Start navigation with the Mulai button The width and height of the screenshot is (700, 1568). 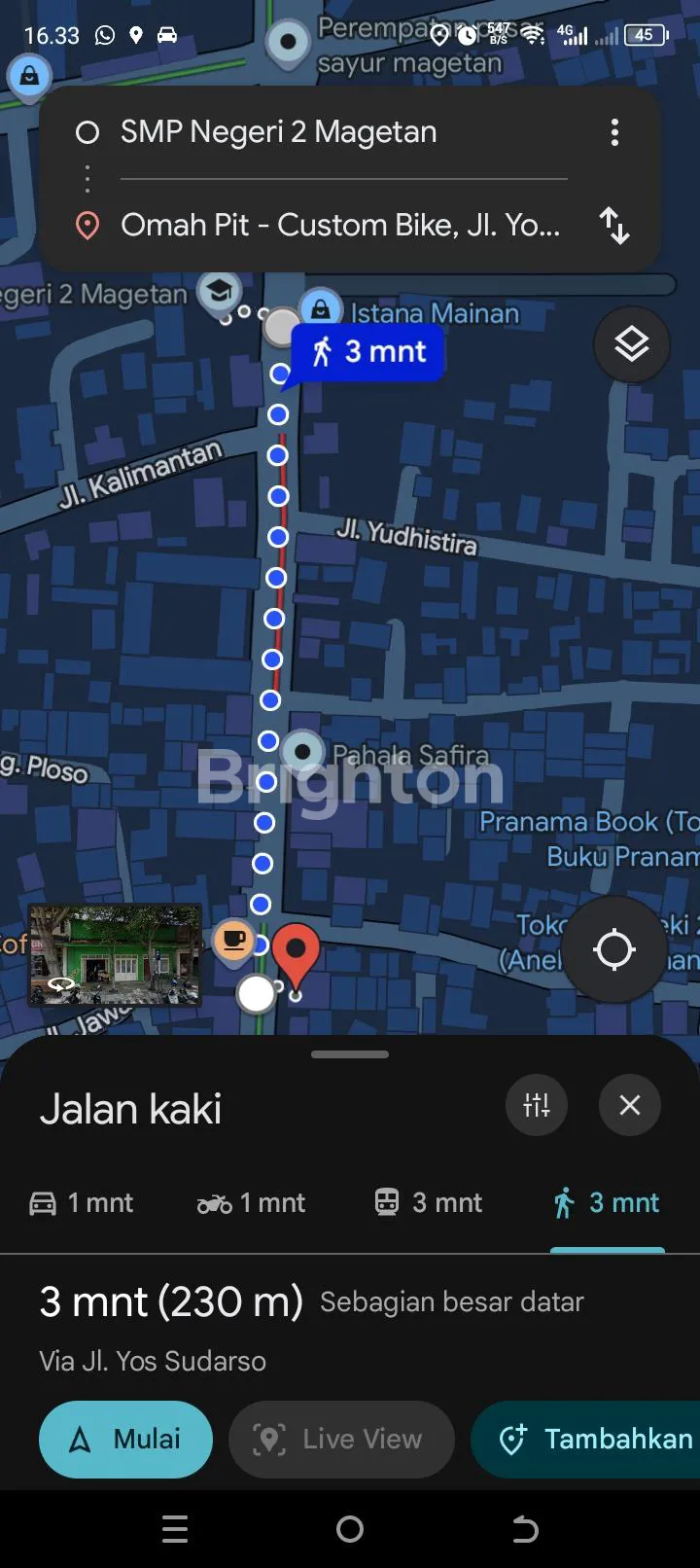pos(125,1440)
